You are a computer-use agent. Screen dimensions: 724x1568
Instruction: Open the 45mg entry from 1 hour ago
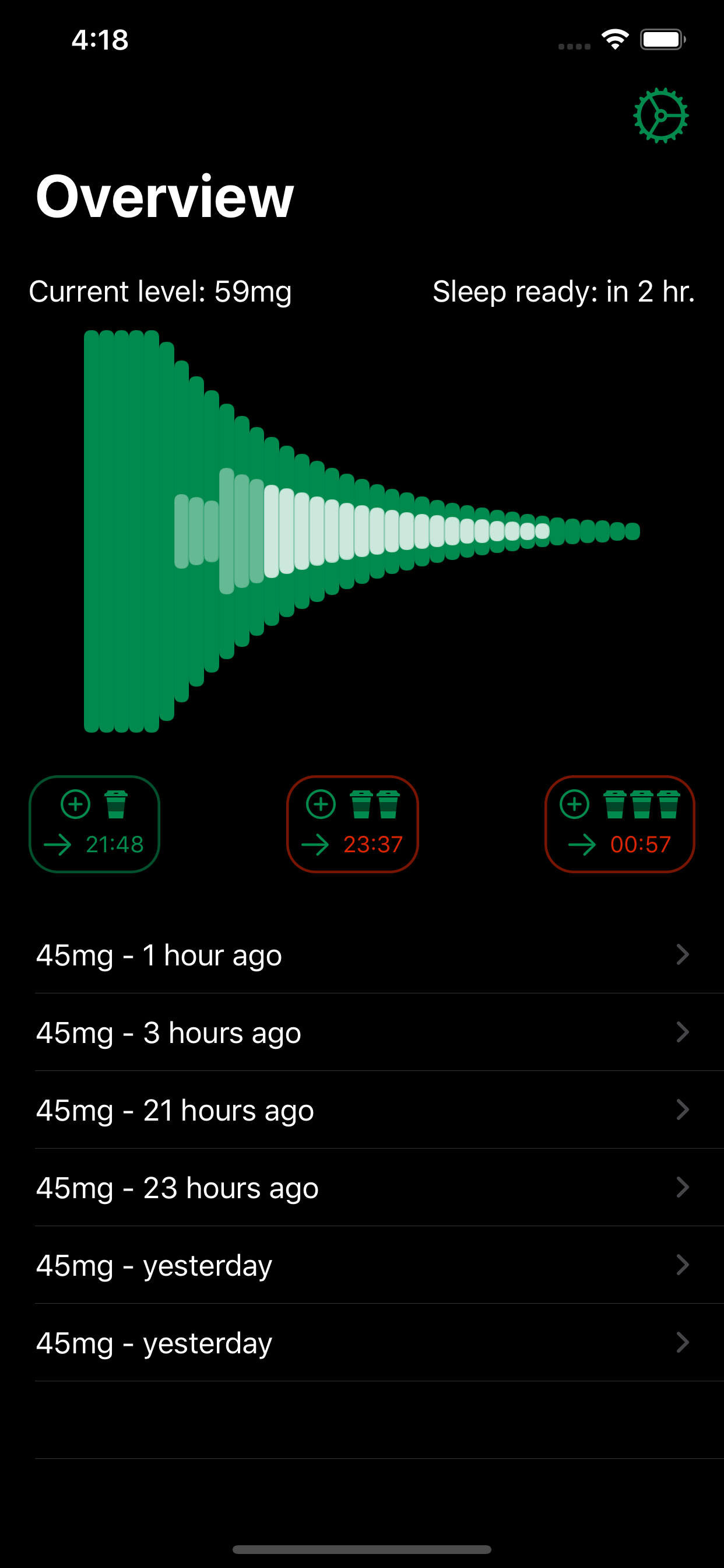tap(362, 954)
